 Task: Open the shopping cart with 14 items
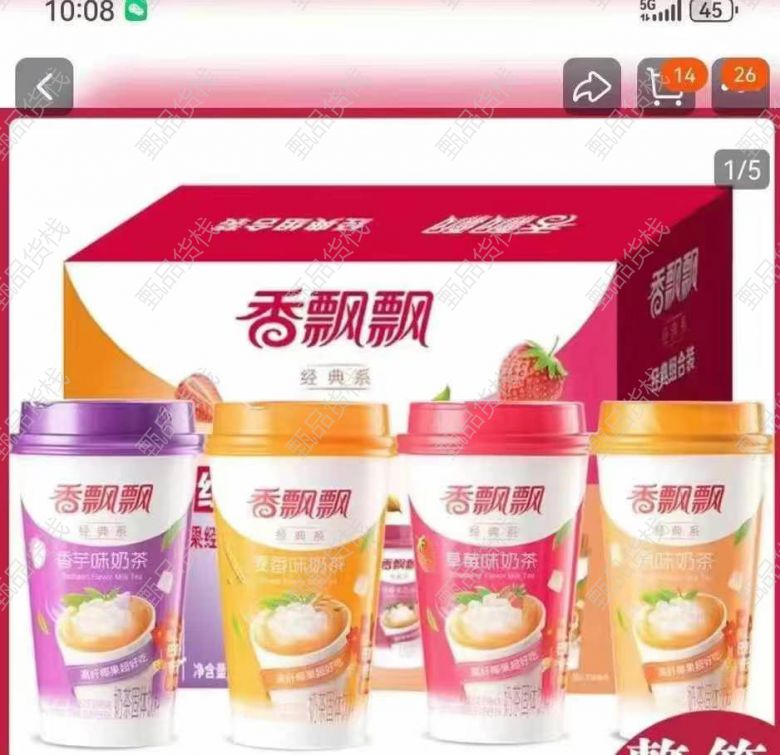(x=666, y=87)
